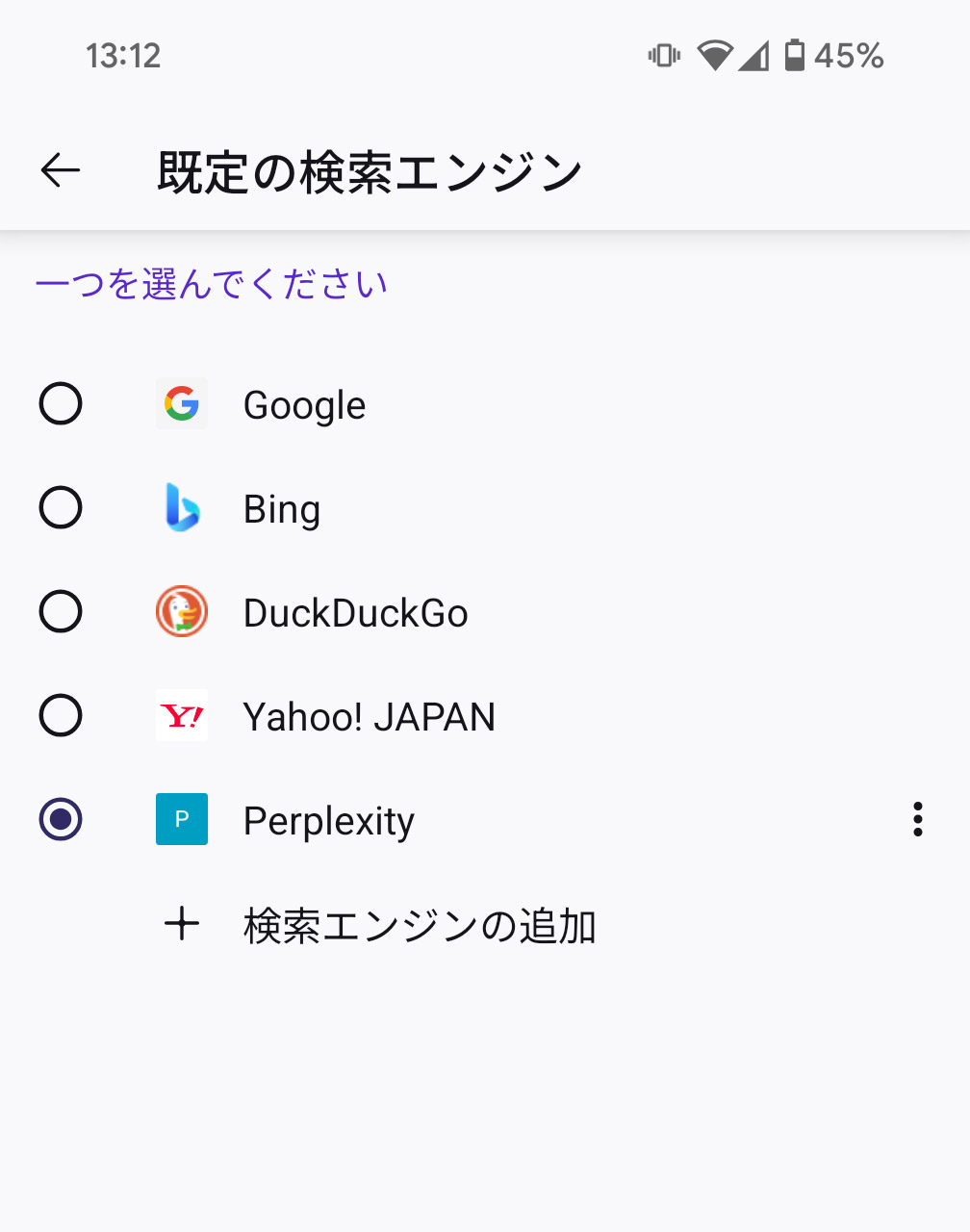This screenshot has height=1232, width=970.
Task: Select Google as default search engine
Action: [x=60, y=404]
